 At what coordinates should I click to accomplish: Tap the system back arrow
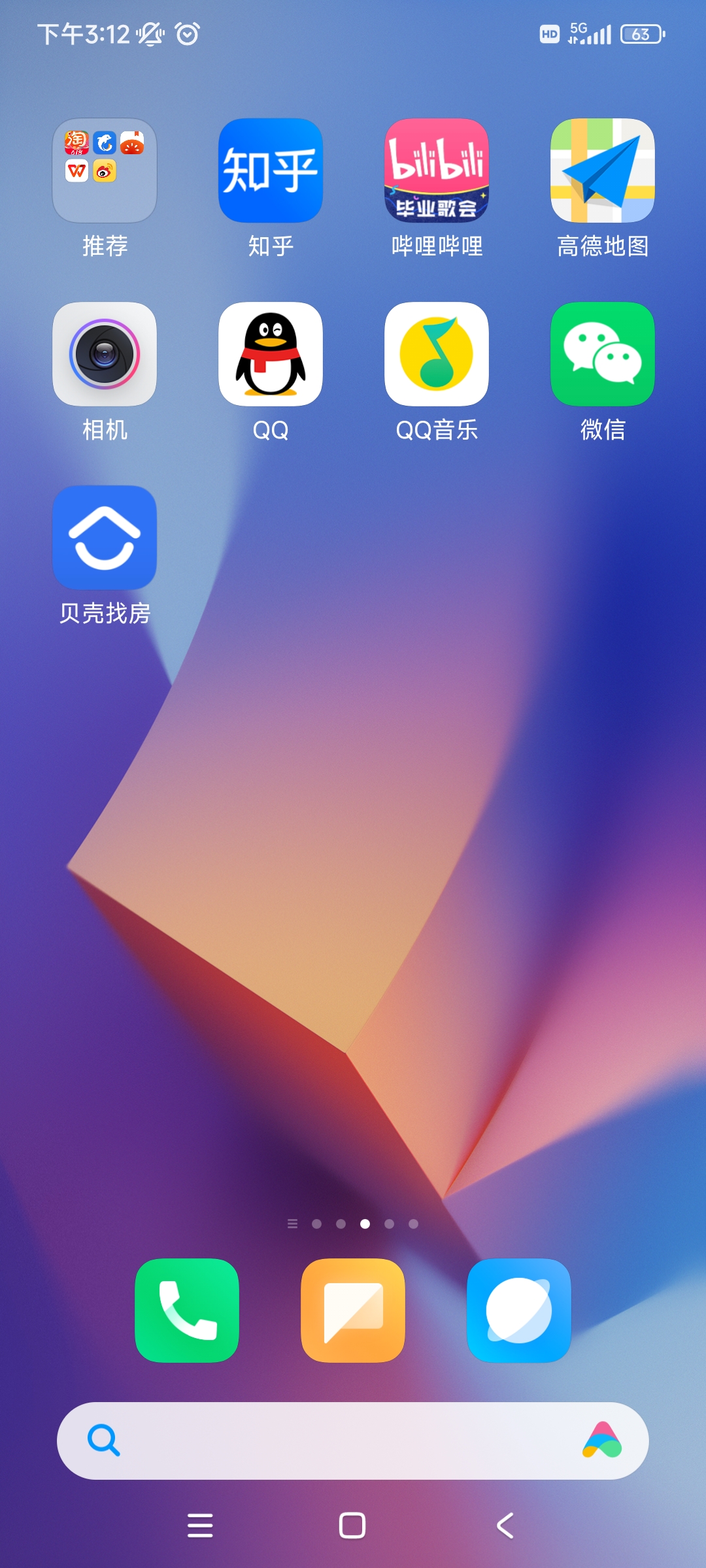[x=505, y=1526]
